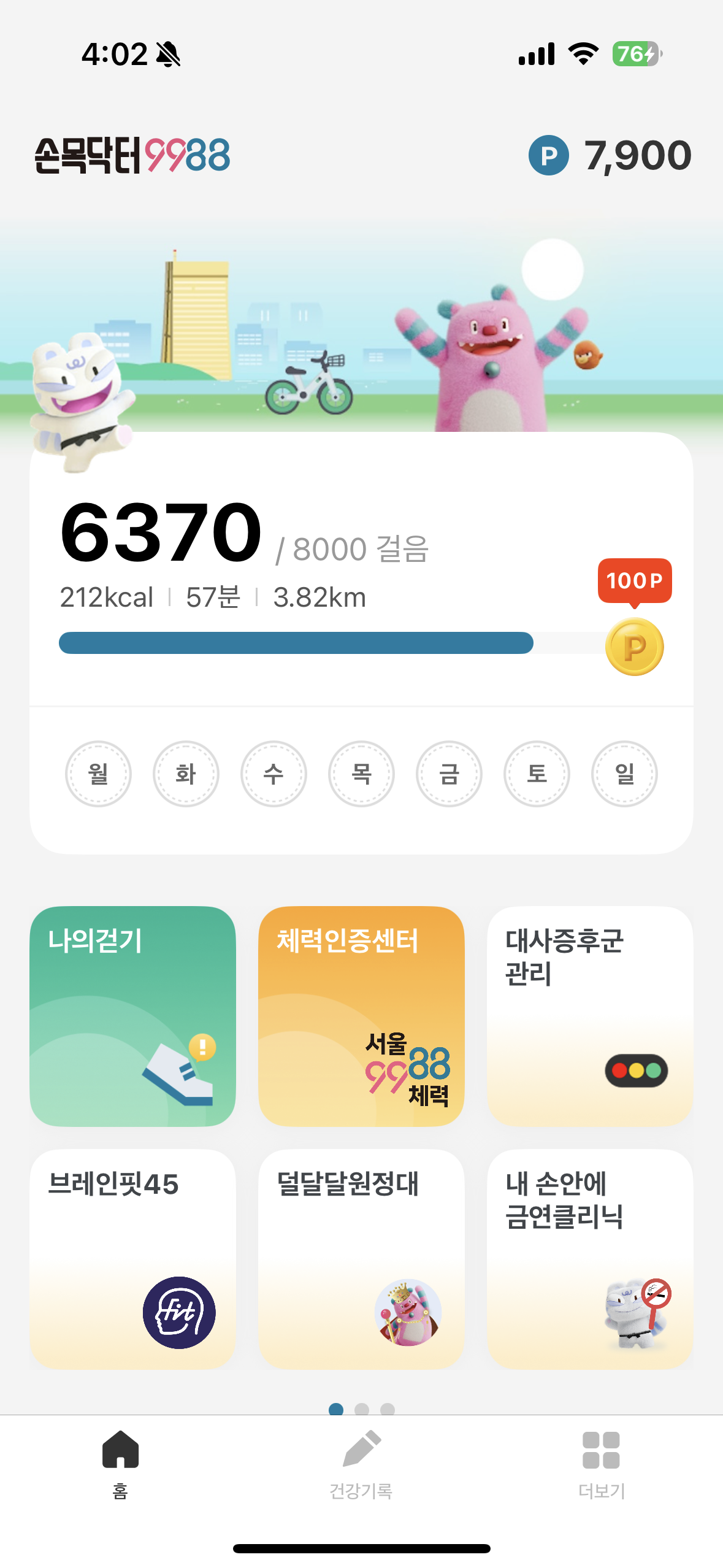Go to the 홈 tab
Viewport: 723px width, 1568px height.
click(x=120, y=1465)
